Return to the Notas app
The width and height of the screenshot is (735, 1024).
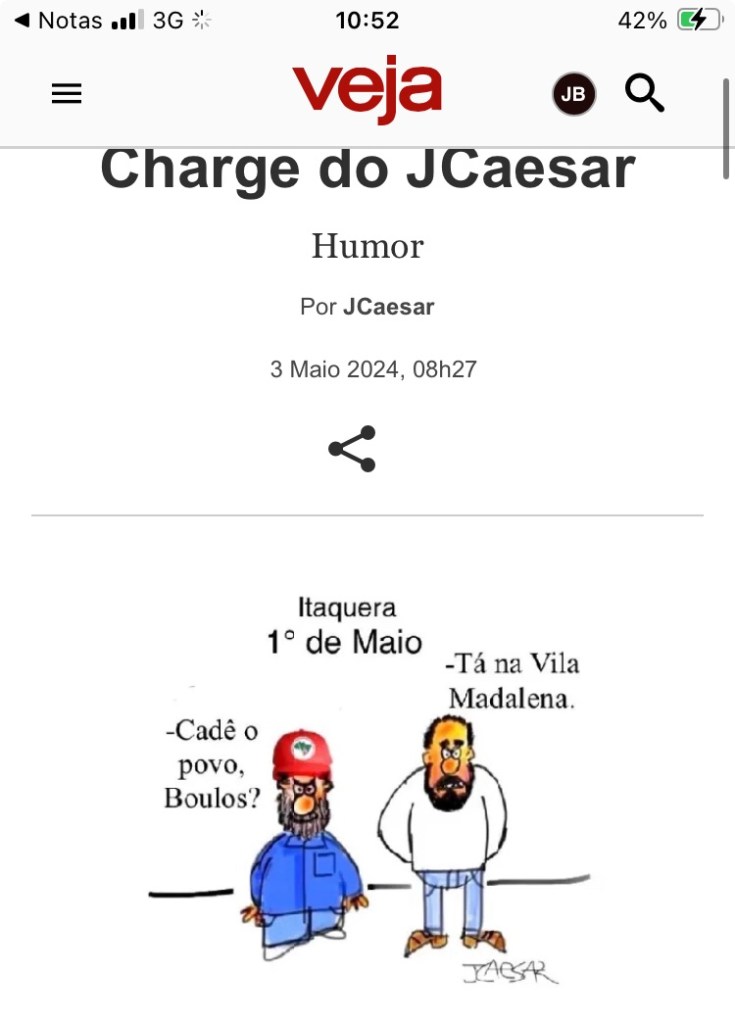point(58,20)
